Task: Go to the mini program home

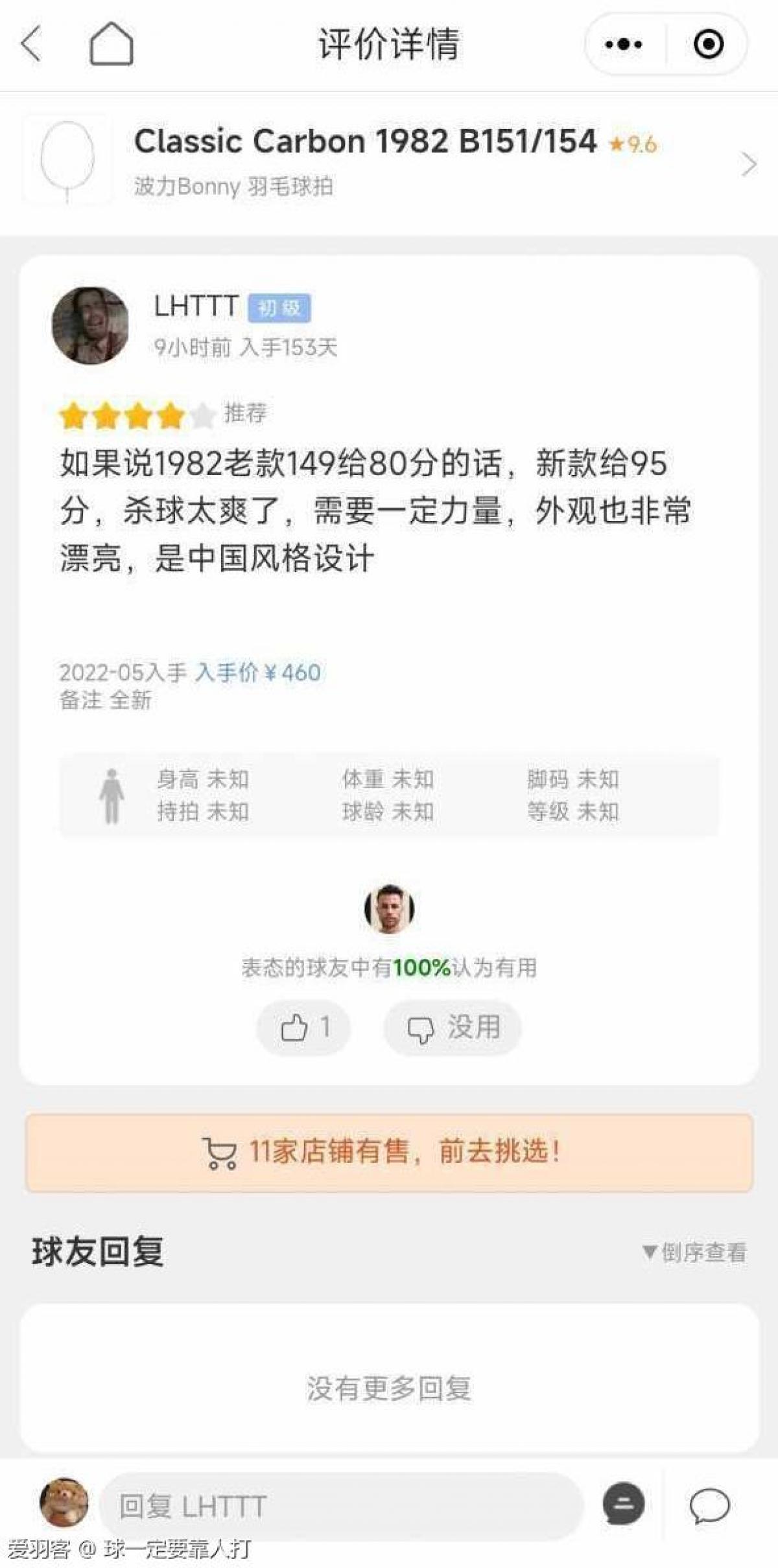Action: click(x=111, y=44)
